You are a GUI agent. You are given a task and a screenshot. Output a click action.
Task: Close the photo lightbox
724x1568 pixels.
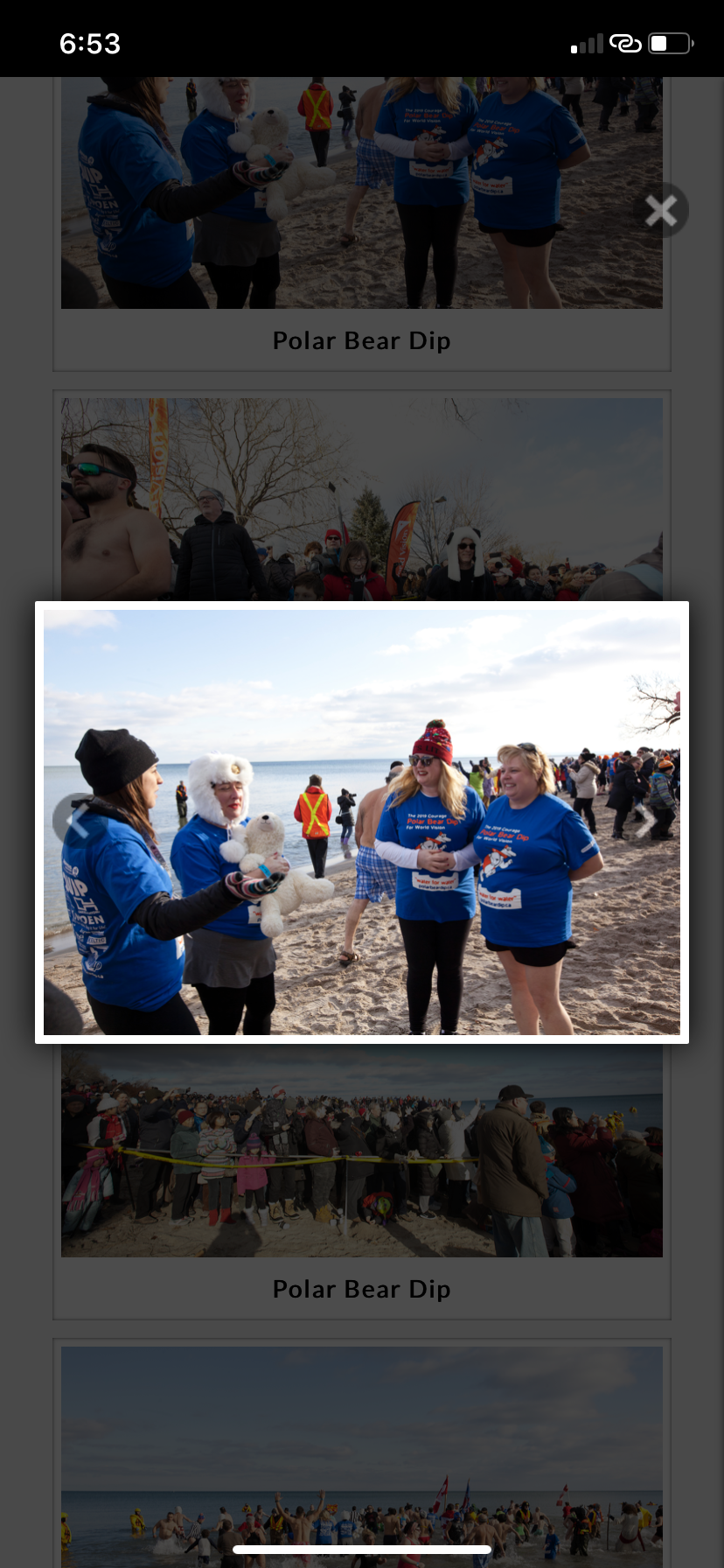661,211
